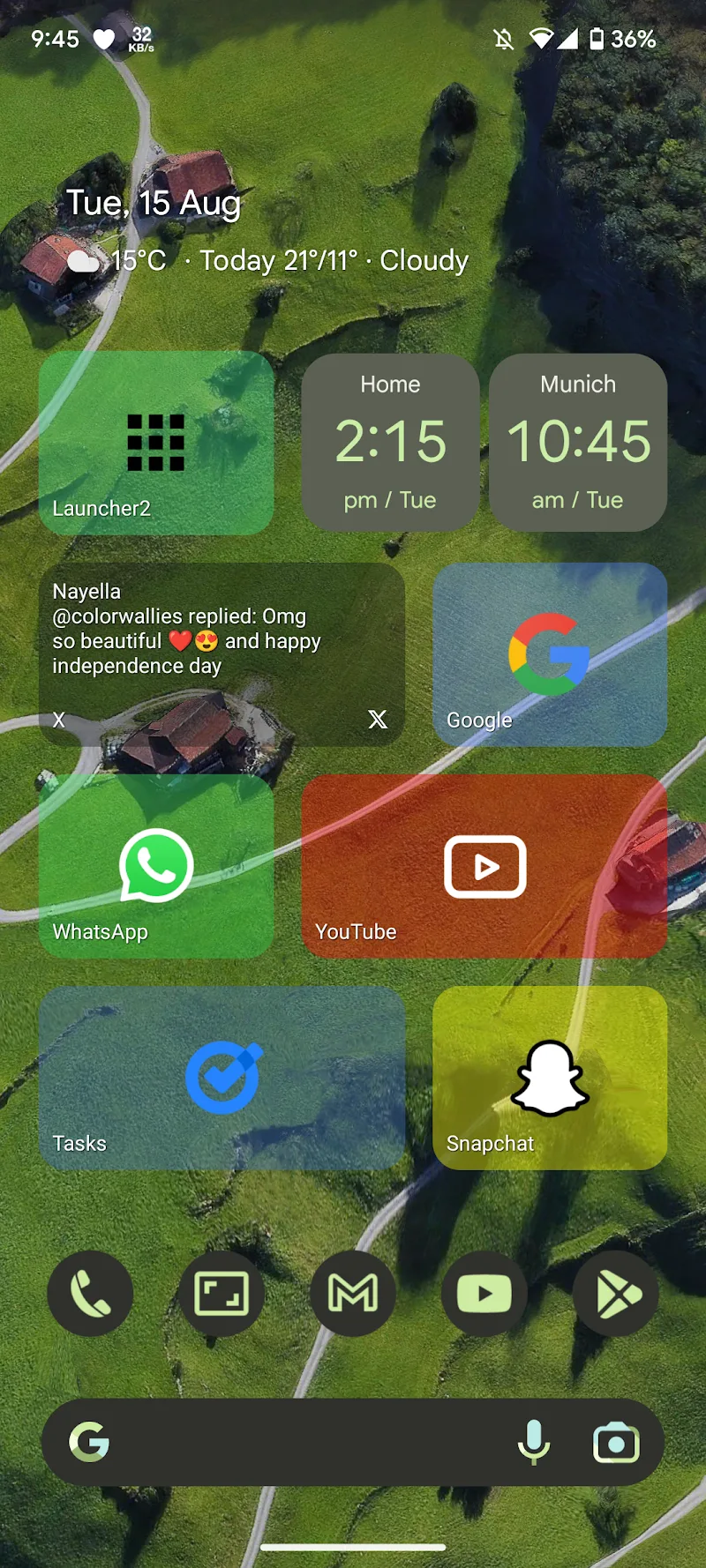Open Google Lens camera search
Image resolution: width=706 pixels, height=1568 pixels.
click(x=616, y=1442)
